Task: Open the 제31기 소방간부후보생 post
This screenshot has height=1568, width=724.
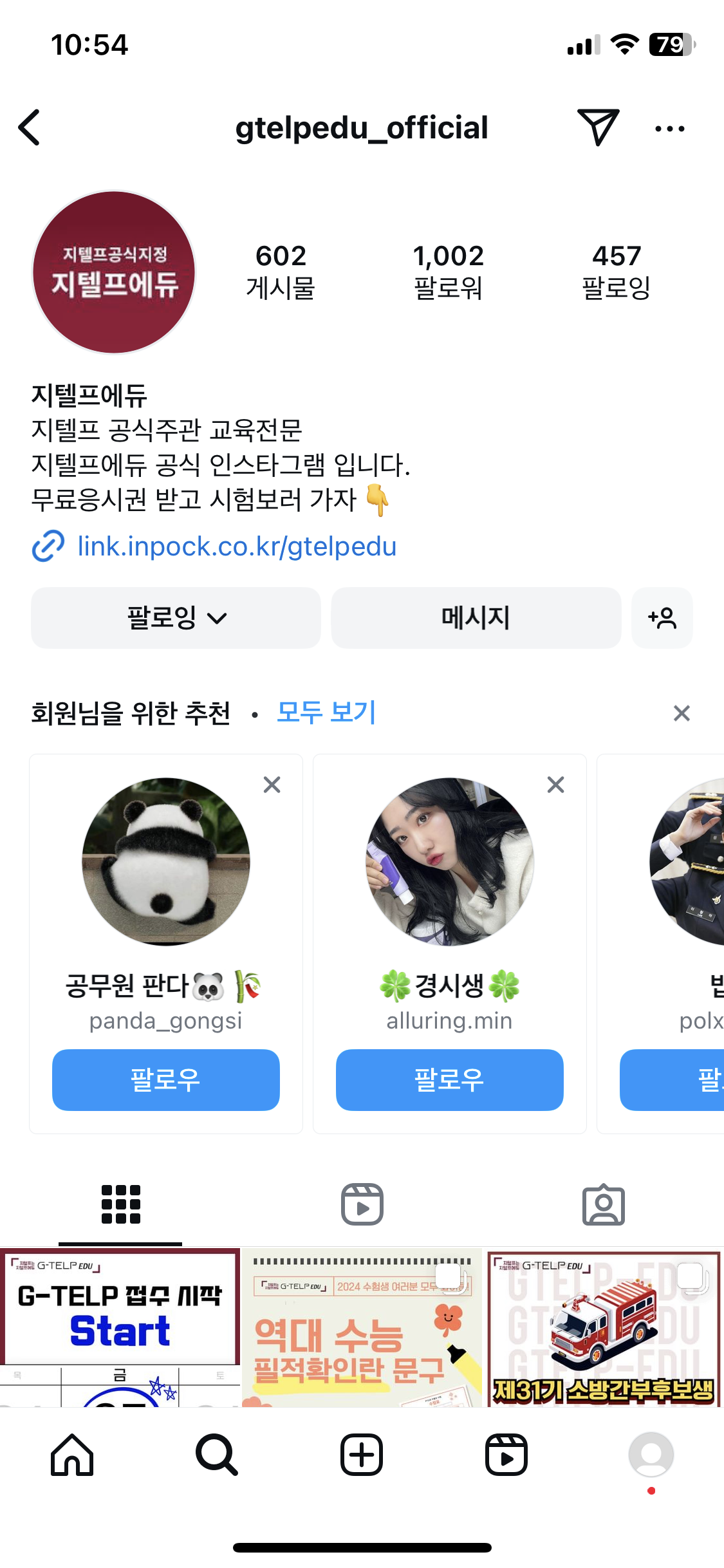Action: coord(604,1327)
